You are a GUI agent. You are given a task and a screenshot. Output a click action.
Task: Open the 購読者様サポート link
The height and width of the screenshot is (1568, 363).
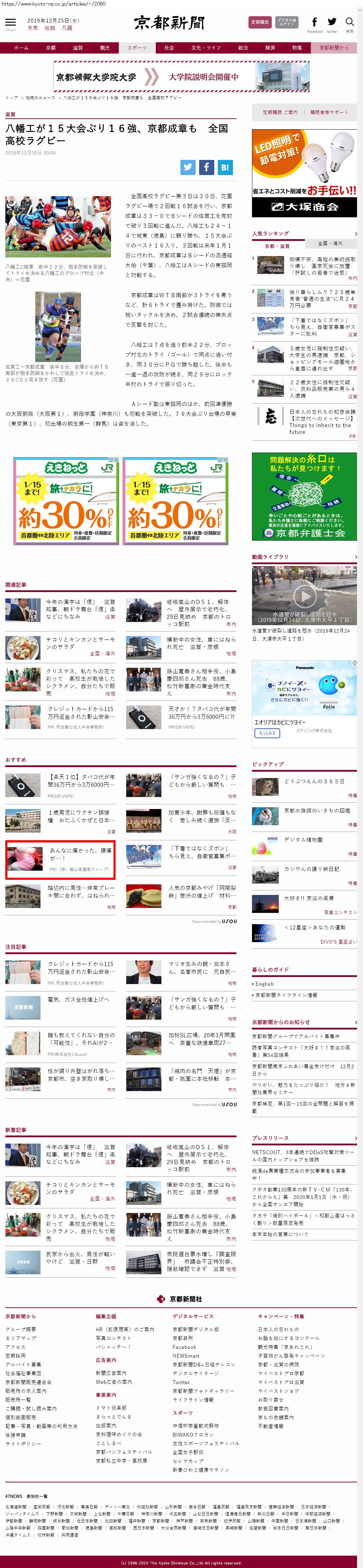(x=330, y=112)
